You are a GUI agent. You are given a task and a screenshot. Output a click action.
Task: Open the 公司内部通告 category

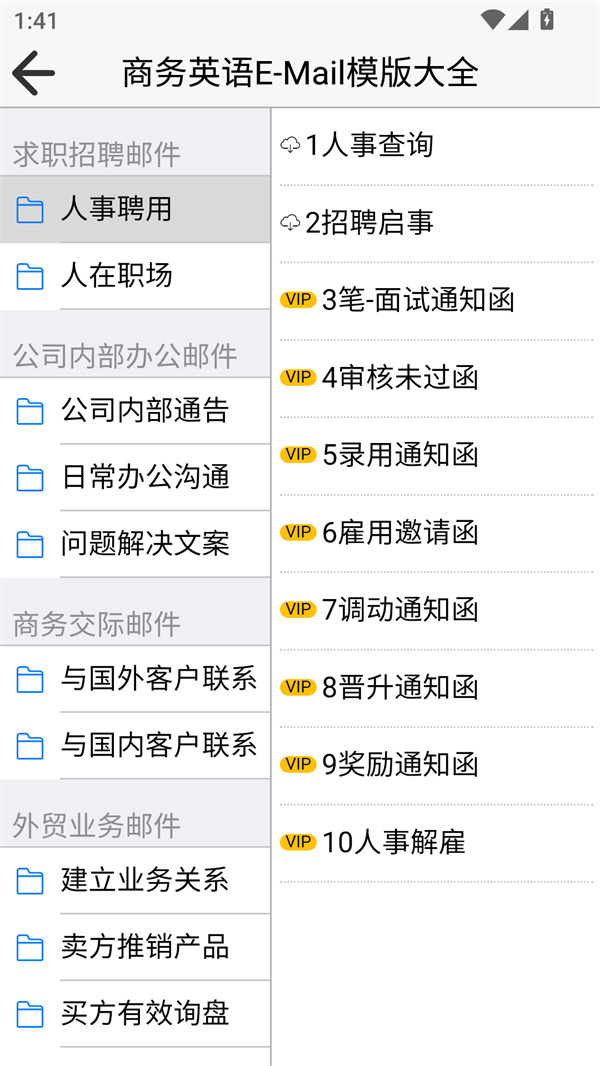135,410
